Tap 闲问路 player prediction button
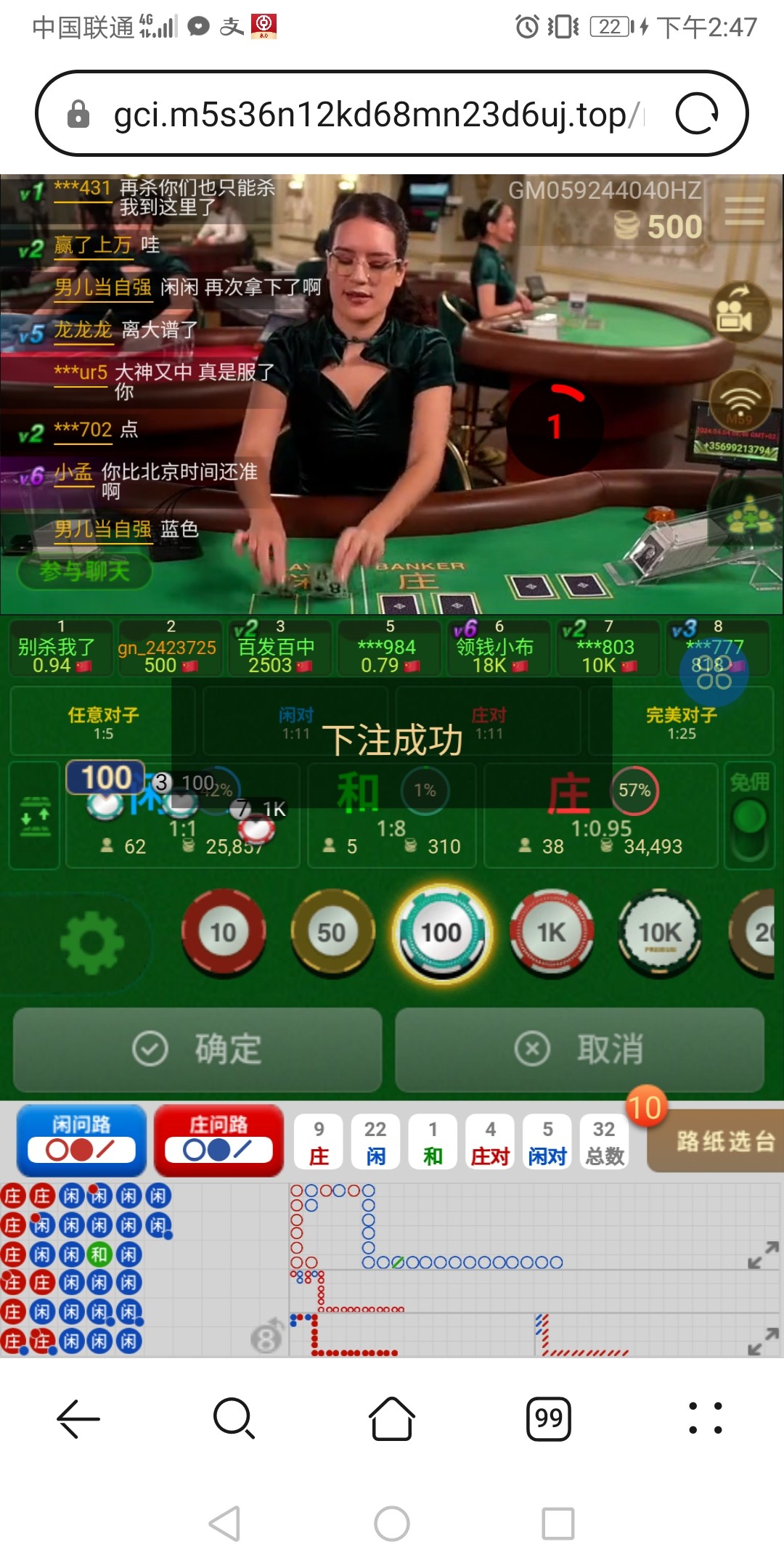 click(81, 1140)
